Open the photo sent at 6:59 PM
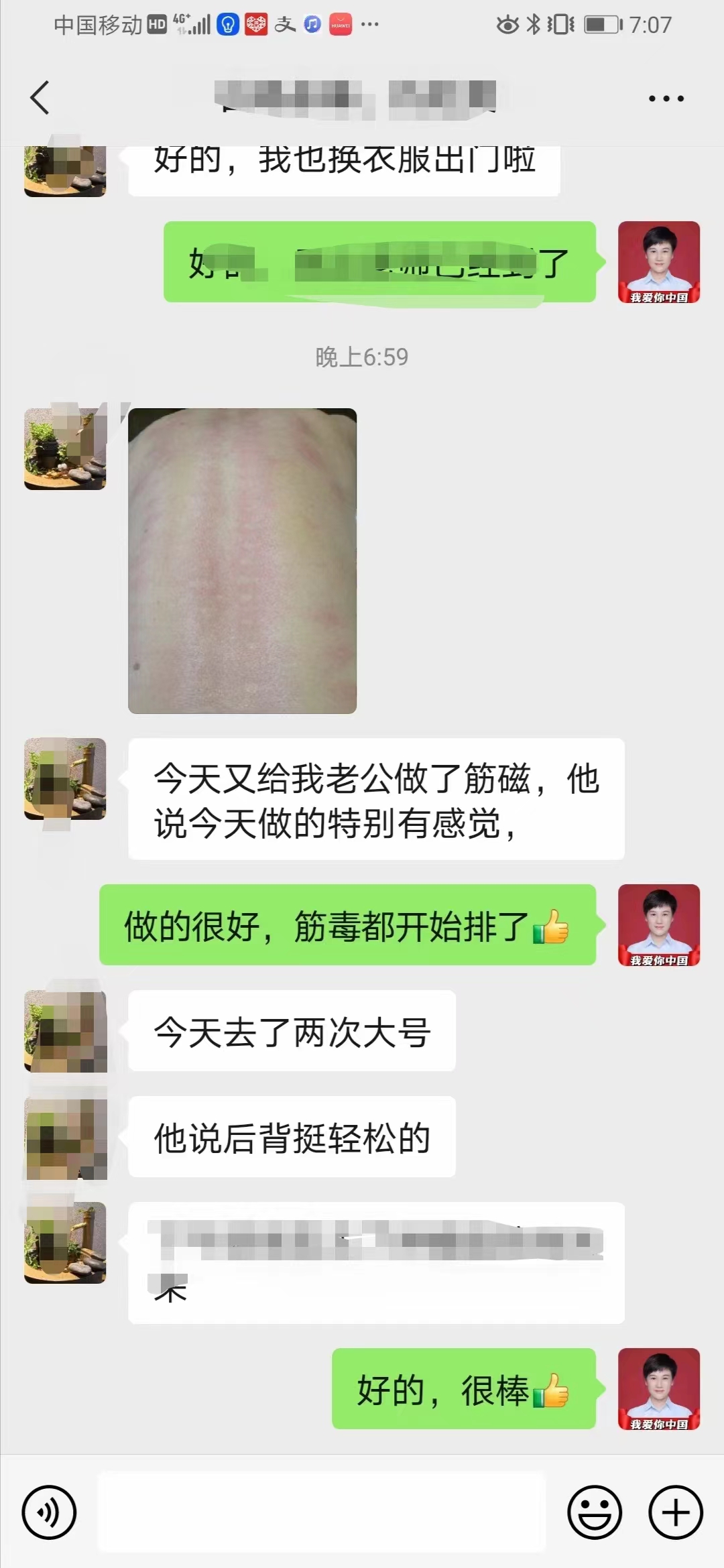Viewport: 724px width, 1568px height. pos(242,560)
